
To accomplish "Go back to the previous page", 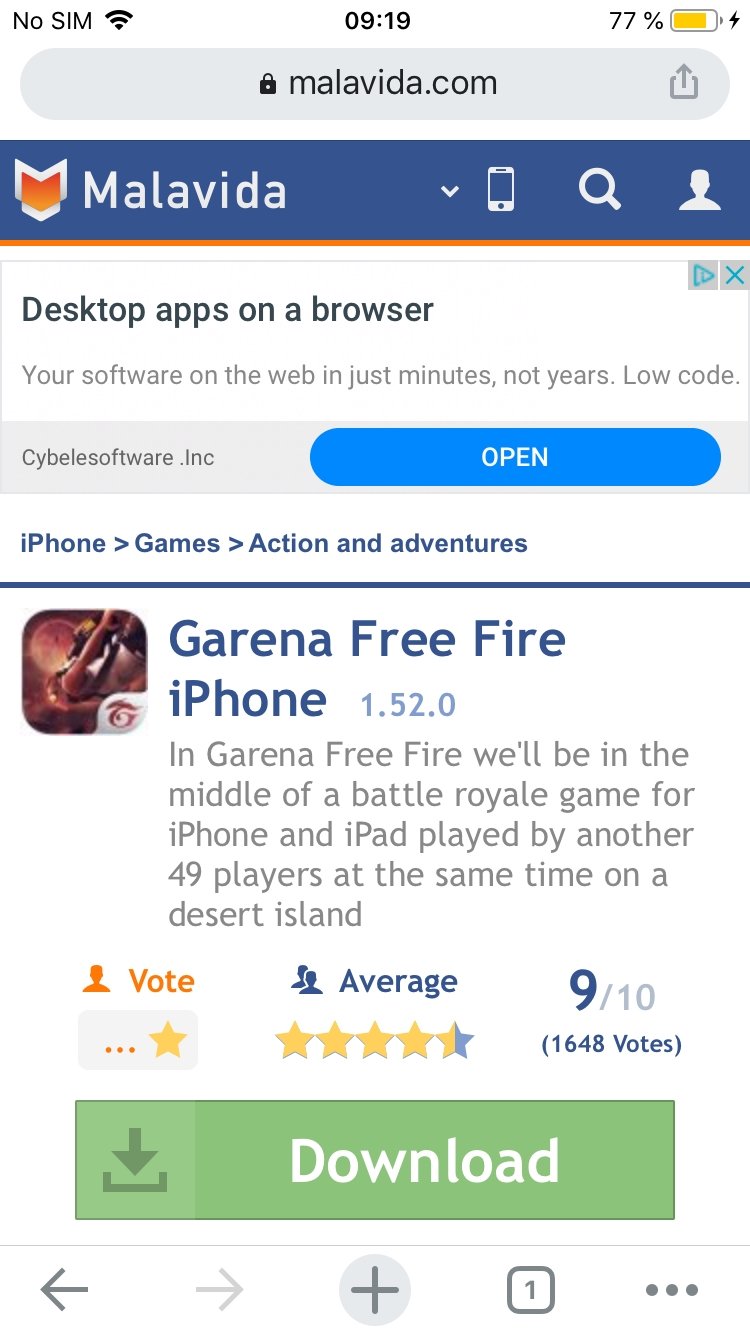I will click(65, 1291).
